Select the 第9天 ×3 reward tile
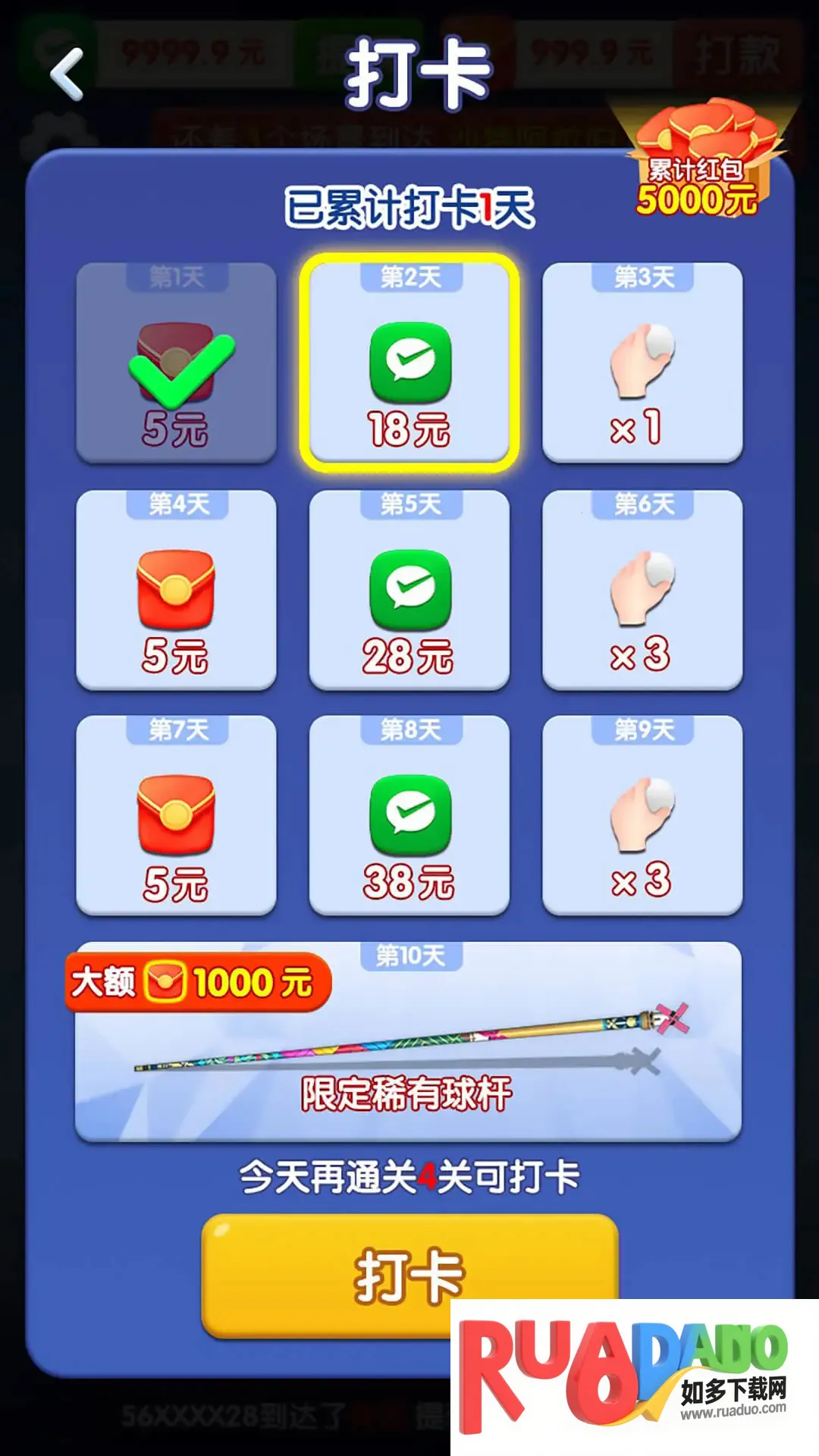The width and height of the screenshot is (819, 1456). 642,815
